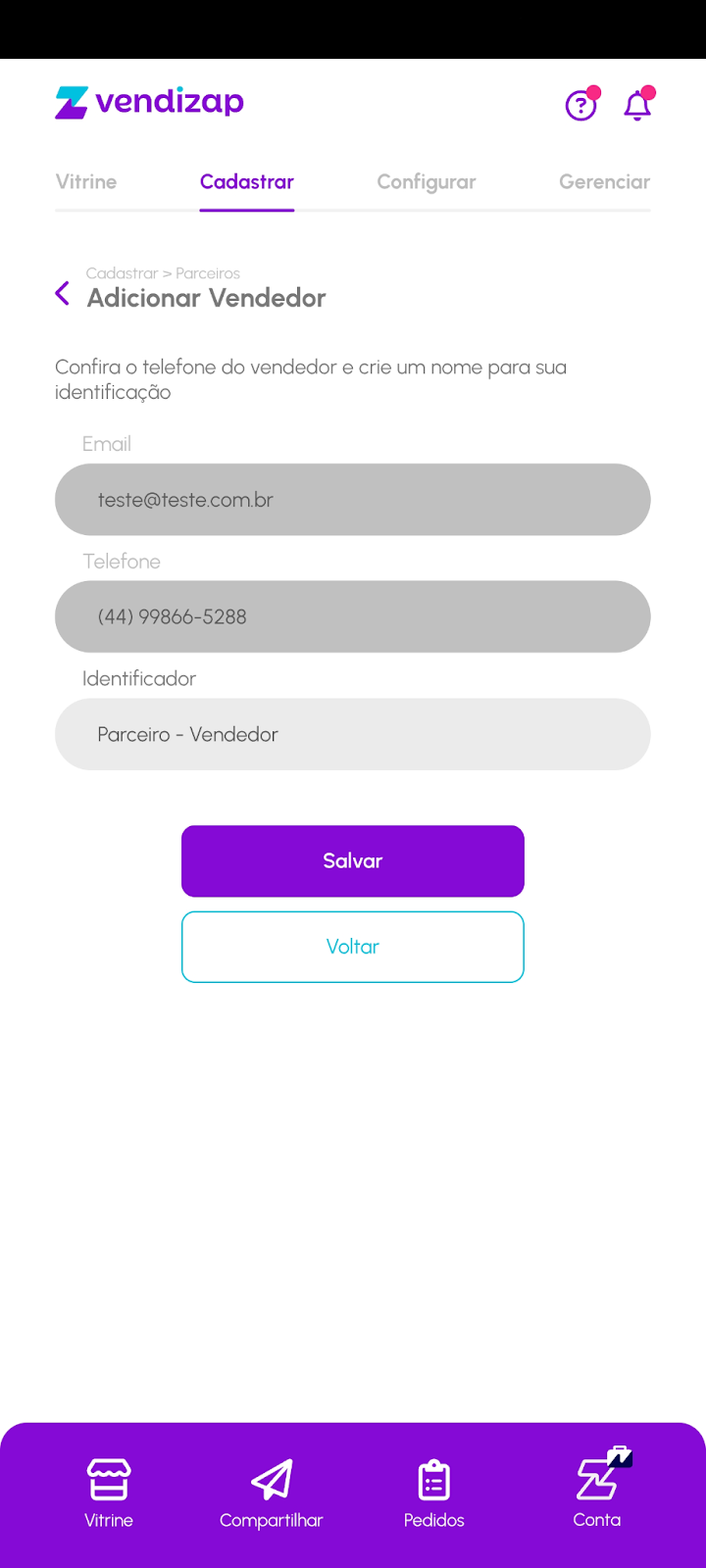The height and width of the screenshot is (1568, 706).
Task: Open the notifications bell
Action: [637, 105]
